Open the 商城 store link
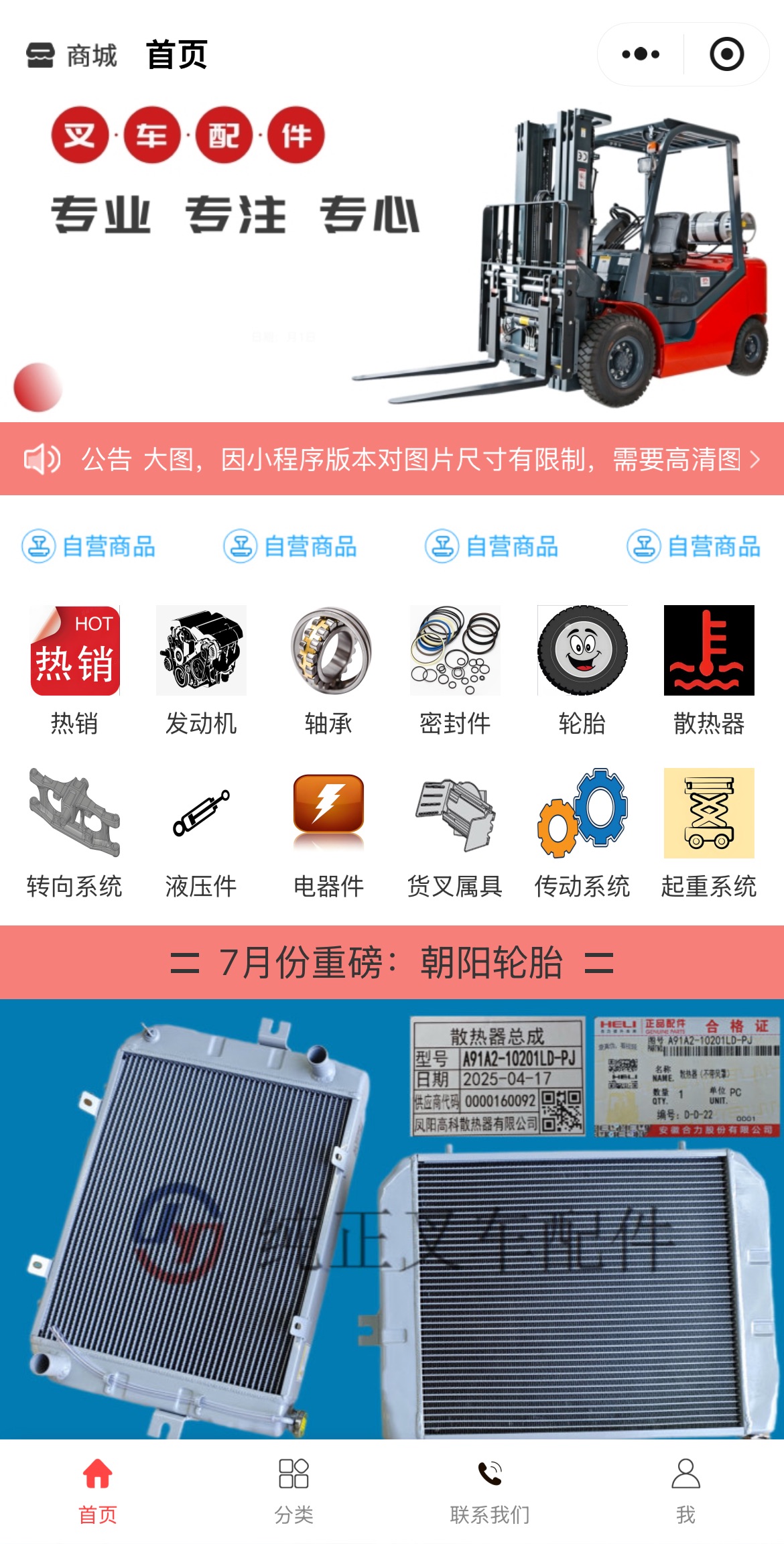Screen dimensions: 784x1544 [x=72, y=56]
